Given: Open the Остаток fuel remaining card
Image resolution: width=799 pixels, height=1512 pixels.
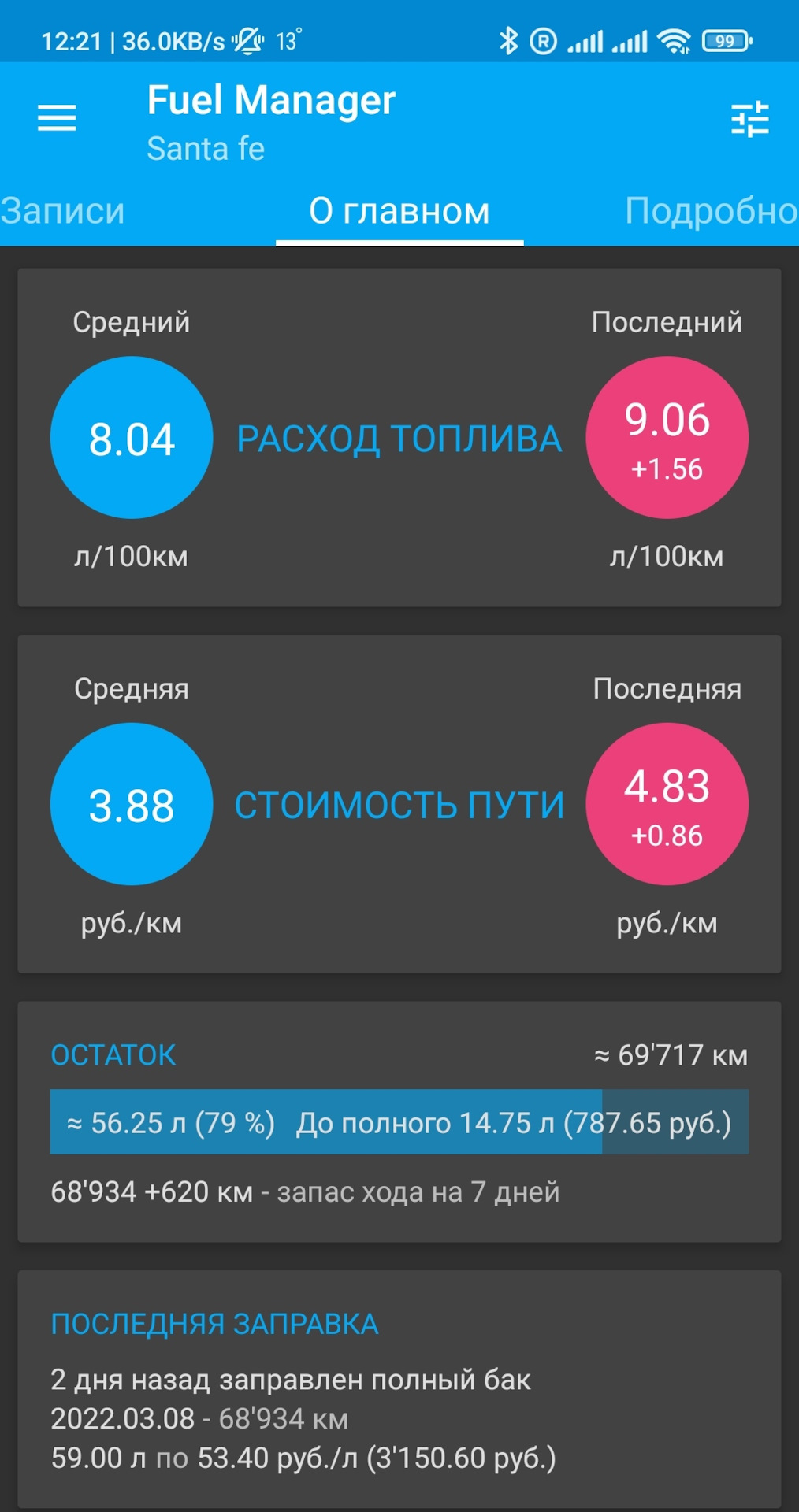Looking at the screenshot, I should coord(399,1121).
